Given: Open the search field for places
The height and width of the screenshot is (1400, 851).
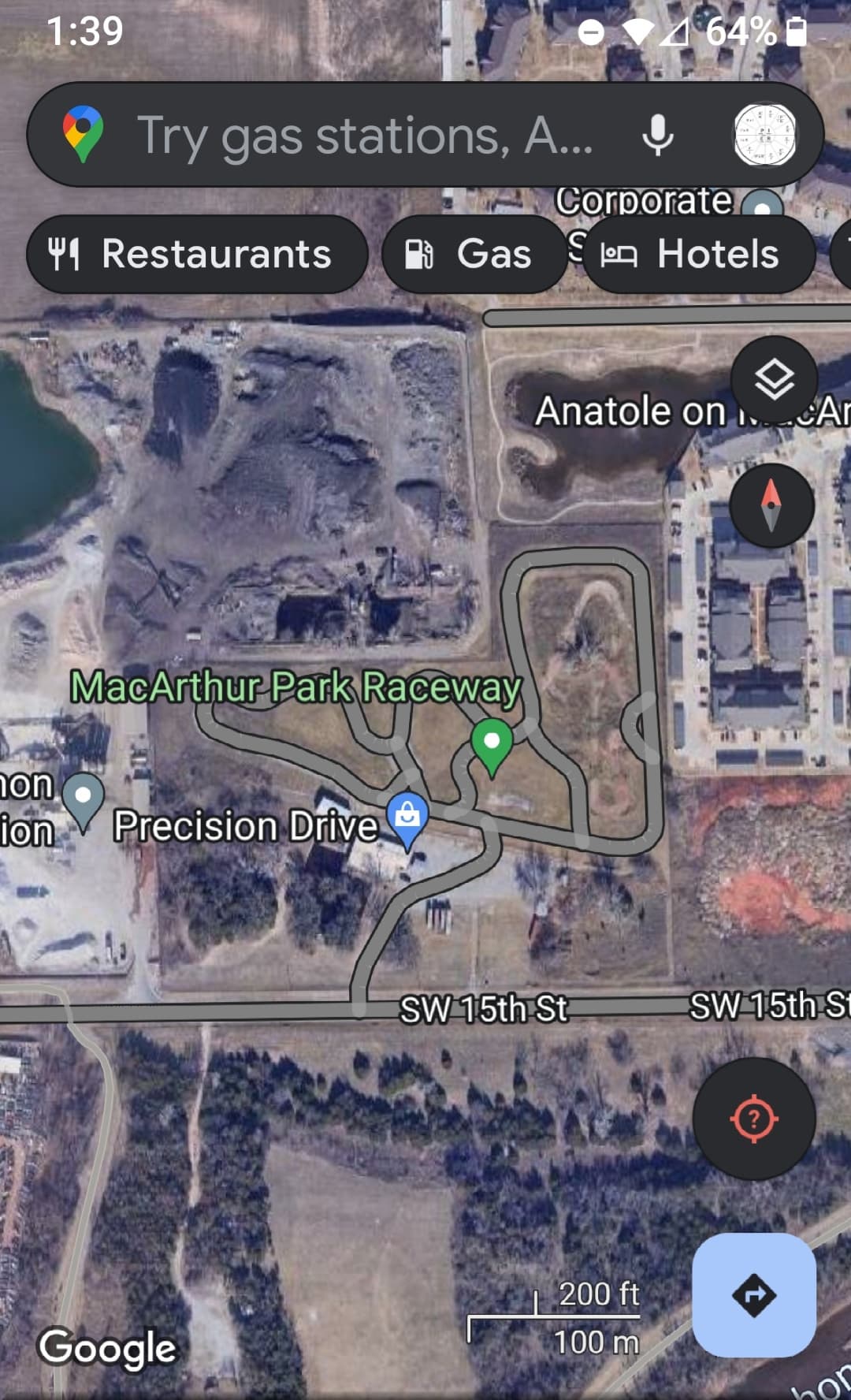Looking at the screenshot, I should (x=365, y=135).
